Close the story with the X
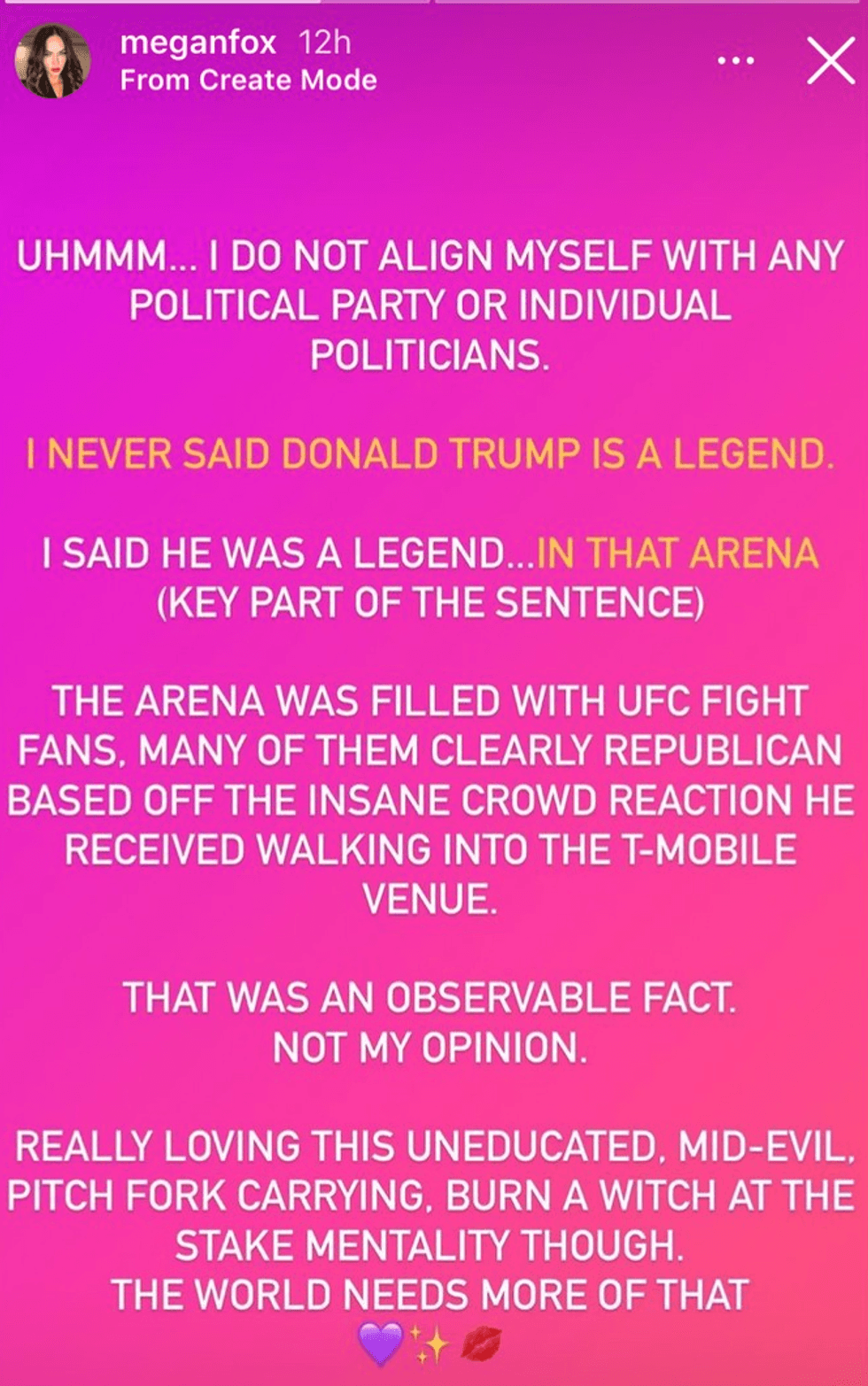 830,61
